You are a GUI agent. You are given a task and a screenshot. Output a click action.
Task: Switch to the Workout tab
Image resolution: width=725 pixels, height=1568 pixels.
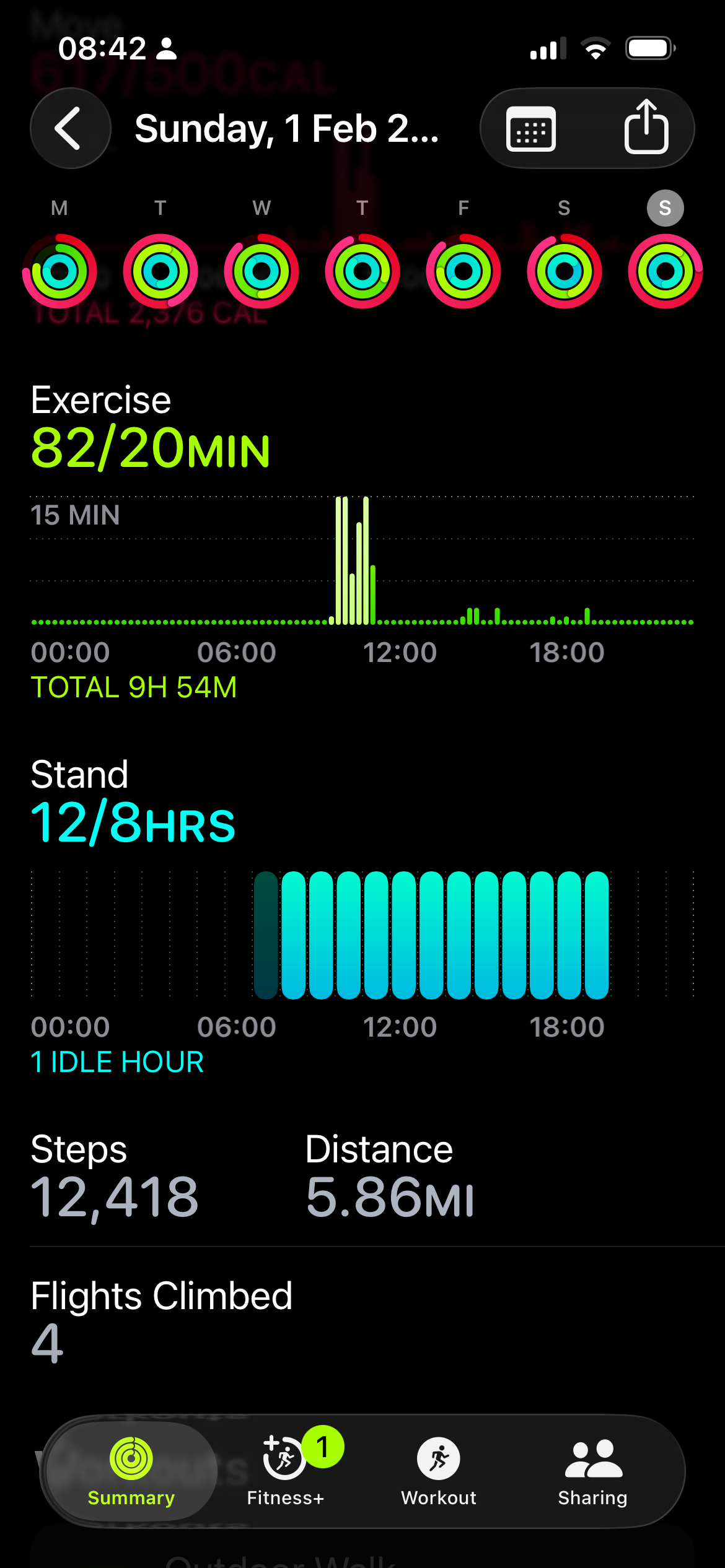439,1471
